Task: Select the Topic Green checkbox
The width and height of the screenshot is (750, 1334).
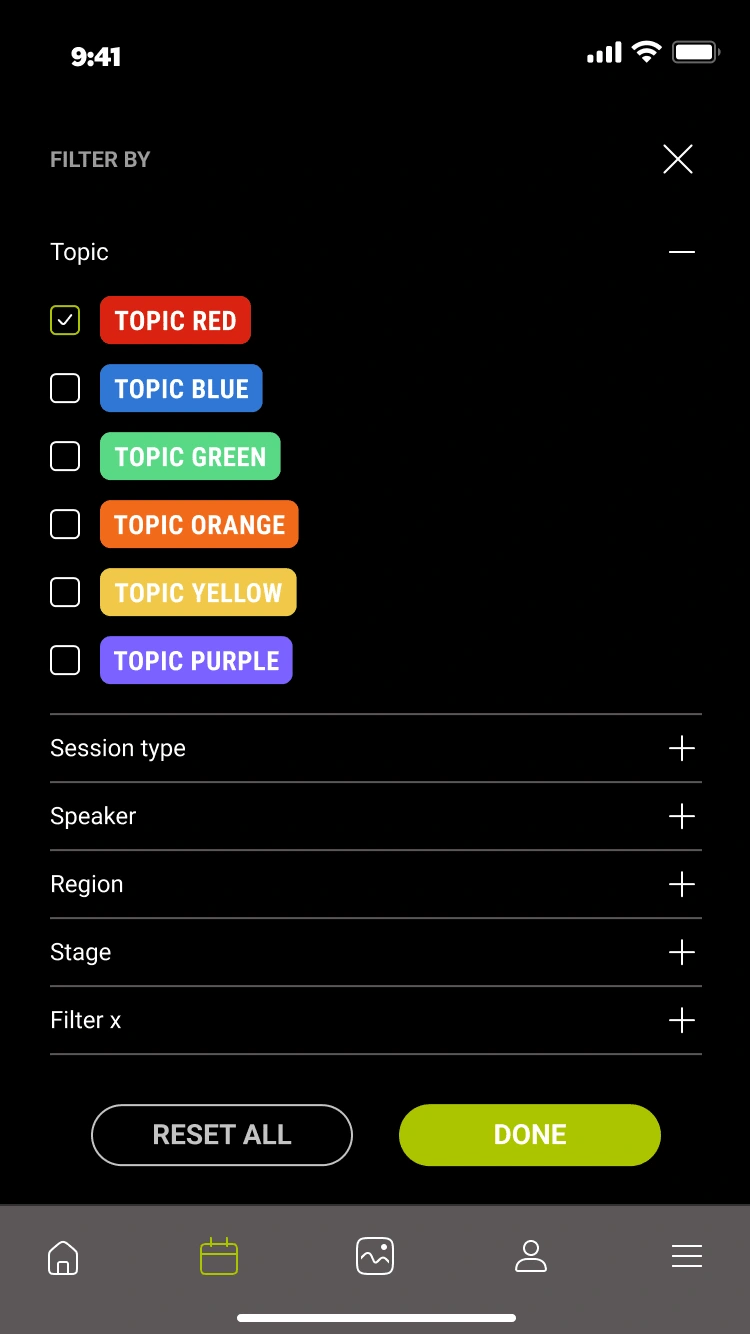Action: (x=65, y=456)
